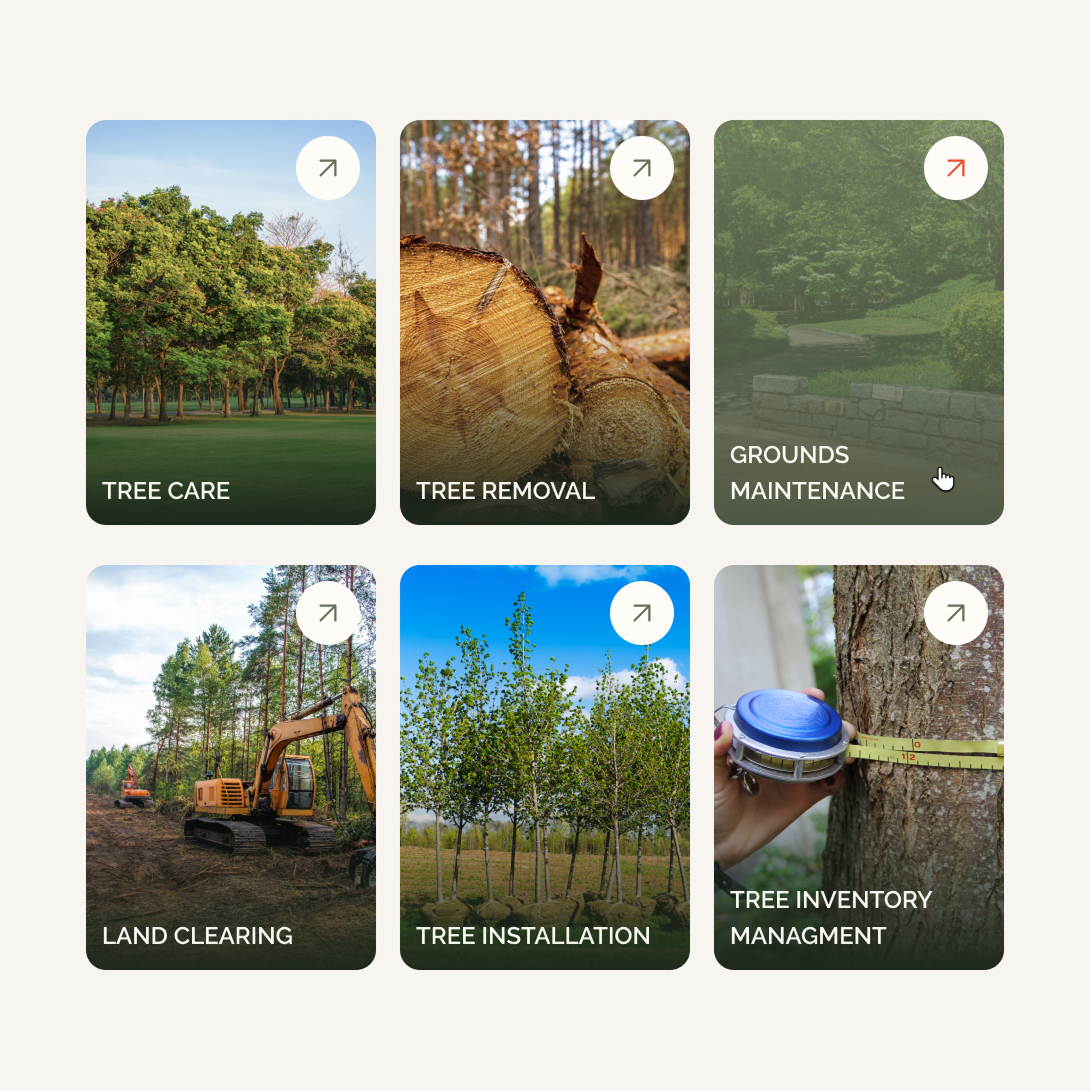Tap the arrow icon on Tree Care
Image resolution: width=1090 pixels, height=1090 pixels.
pos(328,168)
